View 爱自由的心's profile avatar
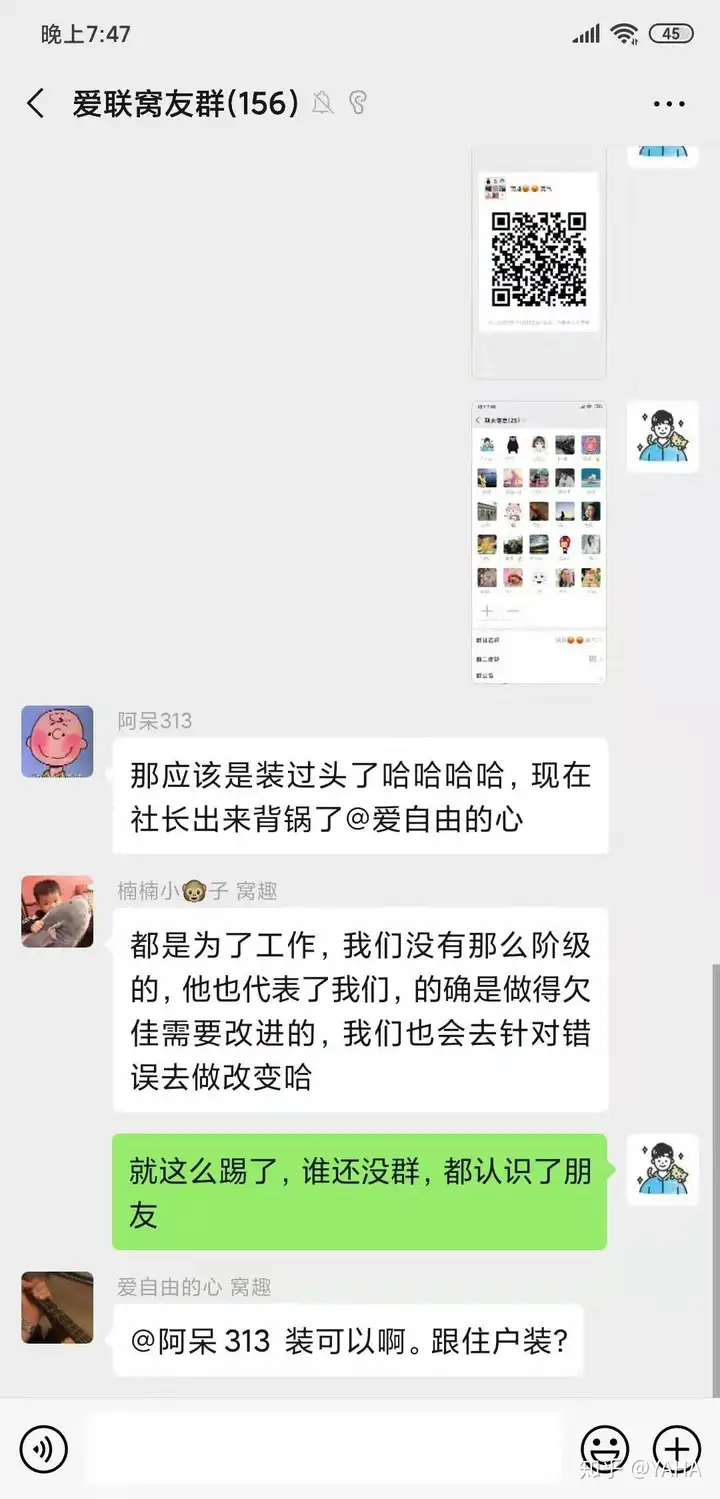Image resolution: width=720 pixels, height=1499 pixels. tap(57, 1307)
